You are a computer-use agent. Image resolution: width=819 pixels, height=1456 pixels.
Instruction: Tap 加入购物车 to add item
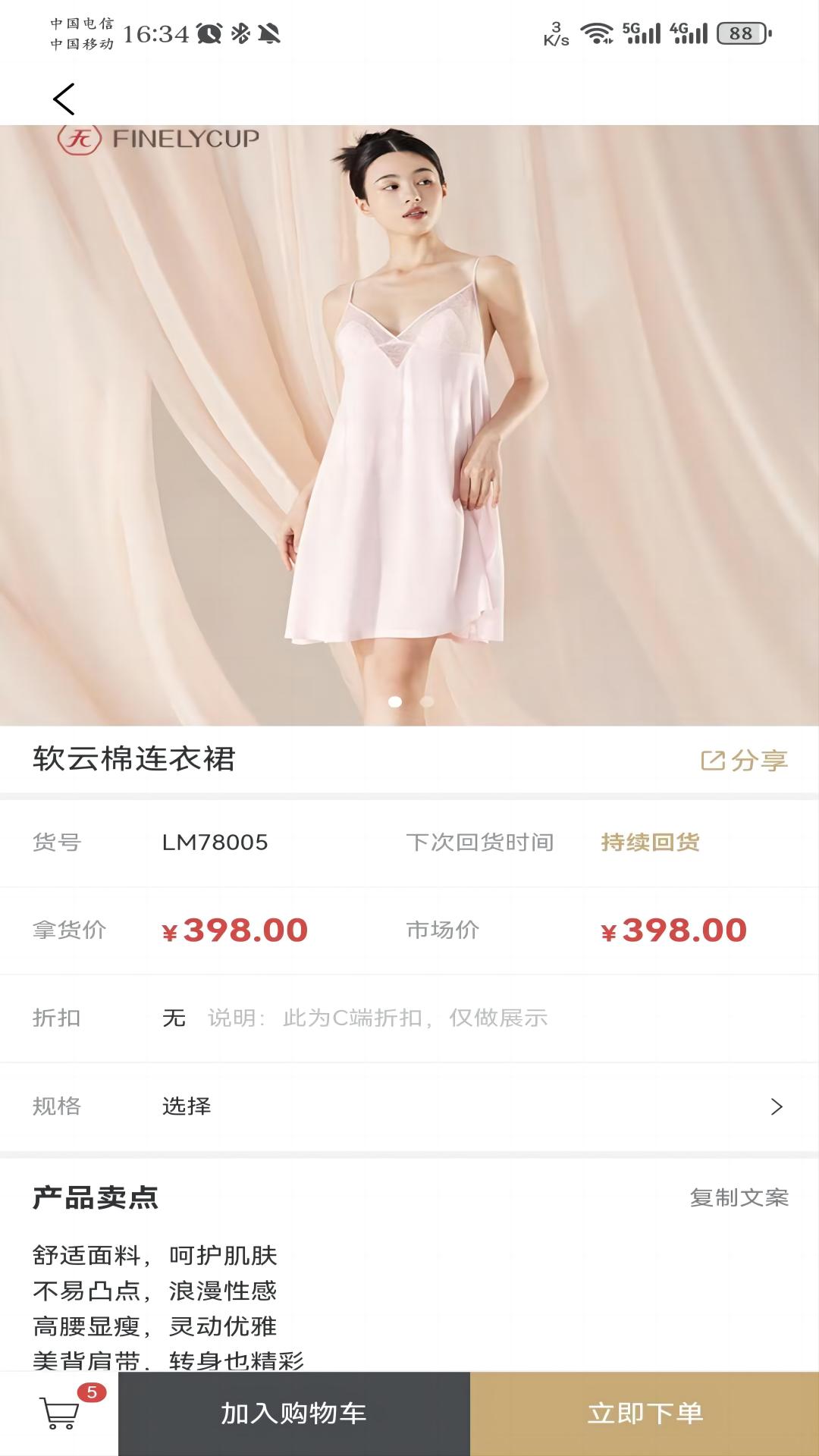[294, 1414]
